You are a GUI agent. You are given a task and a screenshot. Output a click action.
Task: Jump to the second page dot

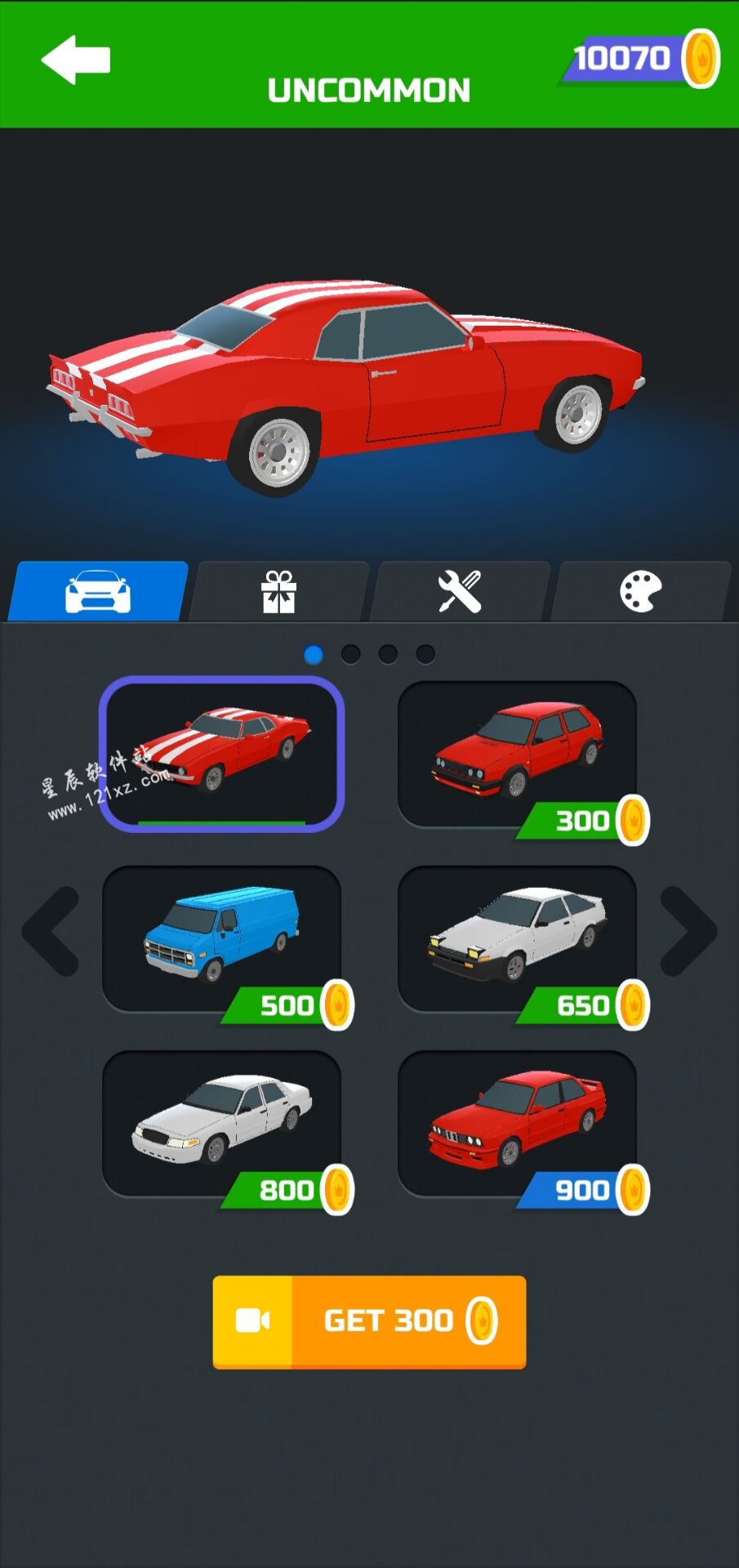350,654
